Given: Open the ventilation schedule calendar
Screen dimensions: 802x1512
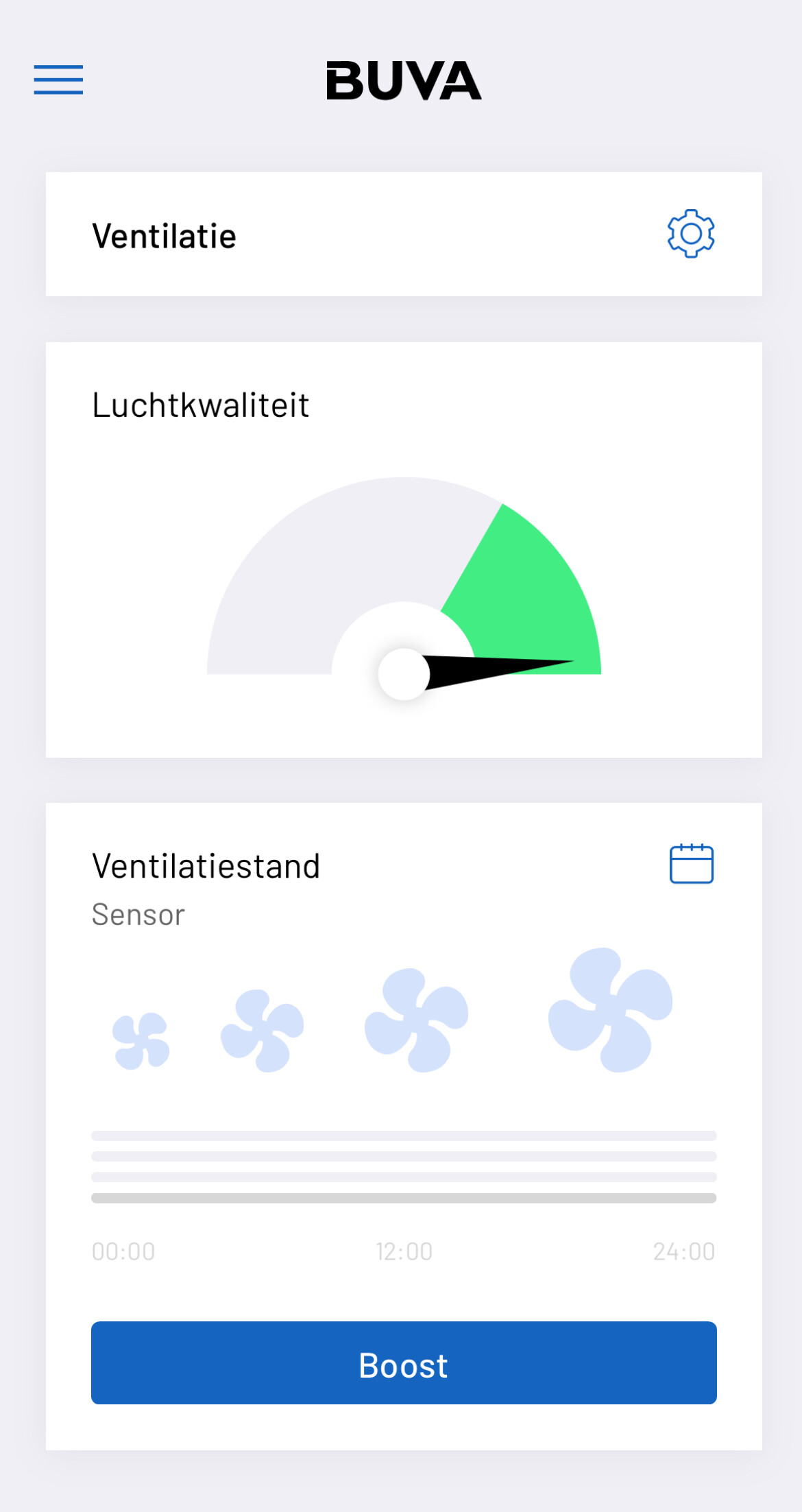Looking at the screenshot, I should [691, 864].
